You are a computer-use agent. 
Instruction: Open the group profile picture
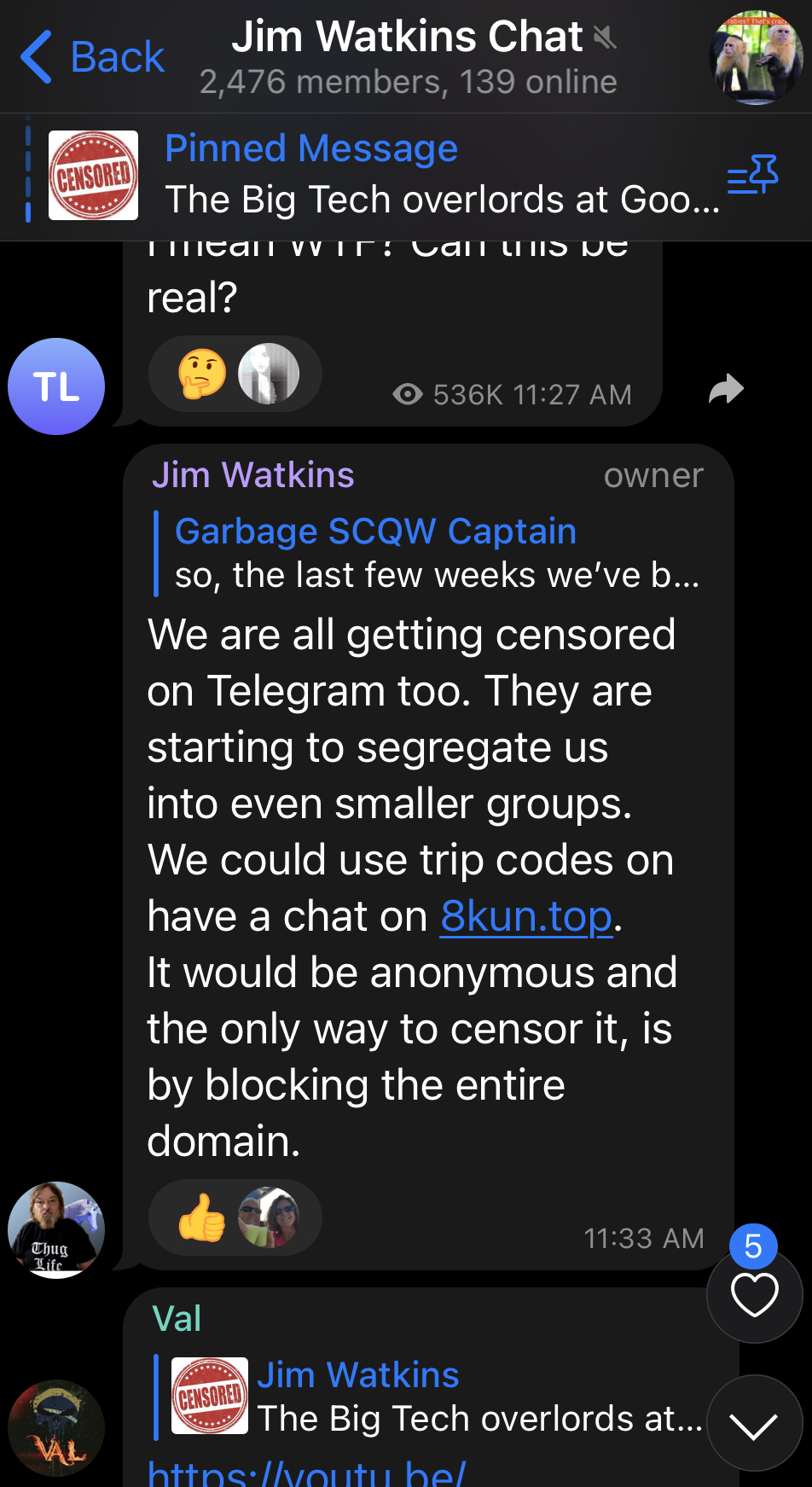756,58
